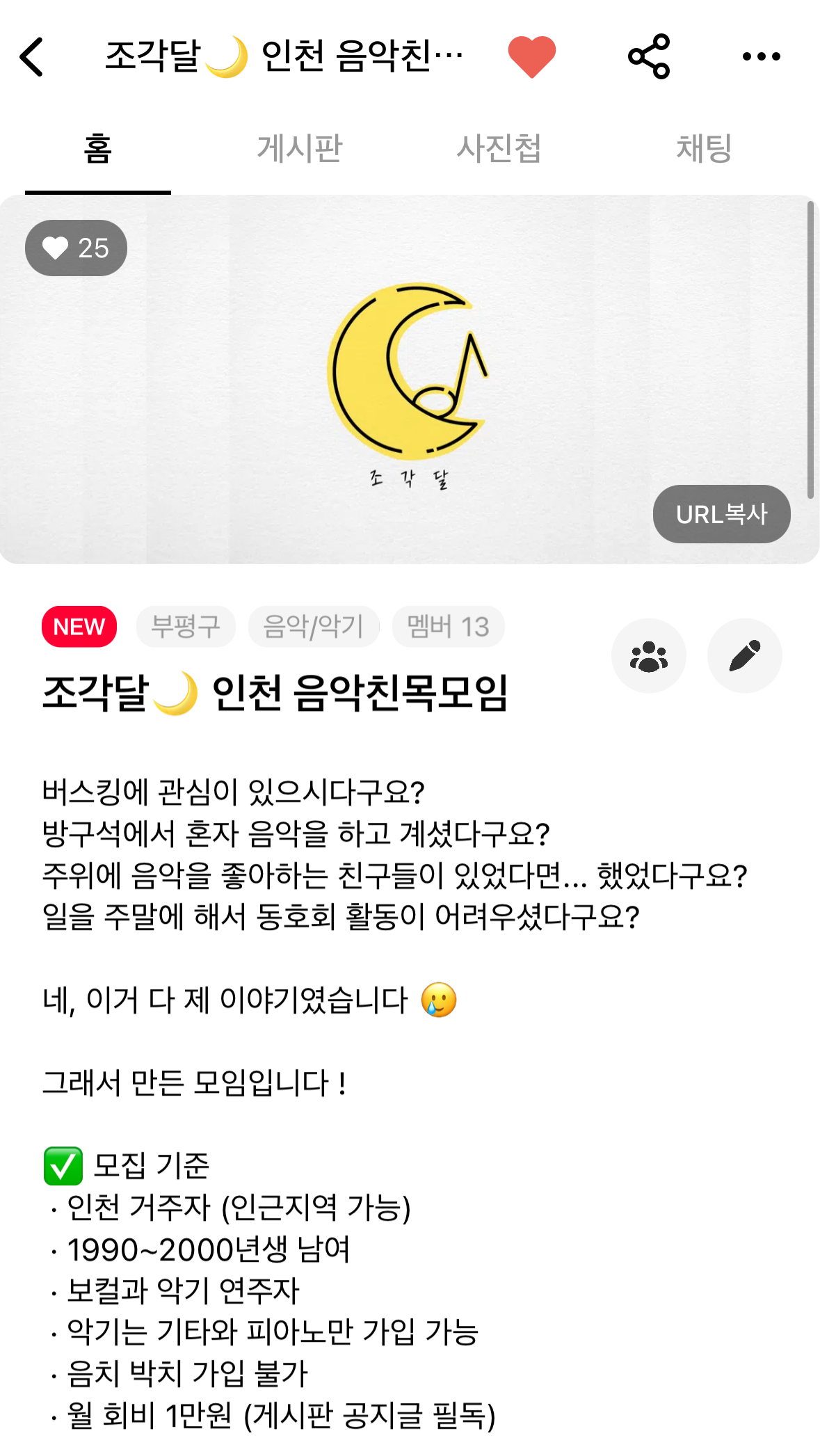This screenshot has height=1456, width=820.
Task: Go back with the top-left arrow
Action: point(32,56)
